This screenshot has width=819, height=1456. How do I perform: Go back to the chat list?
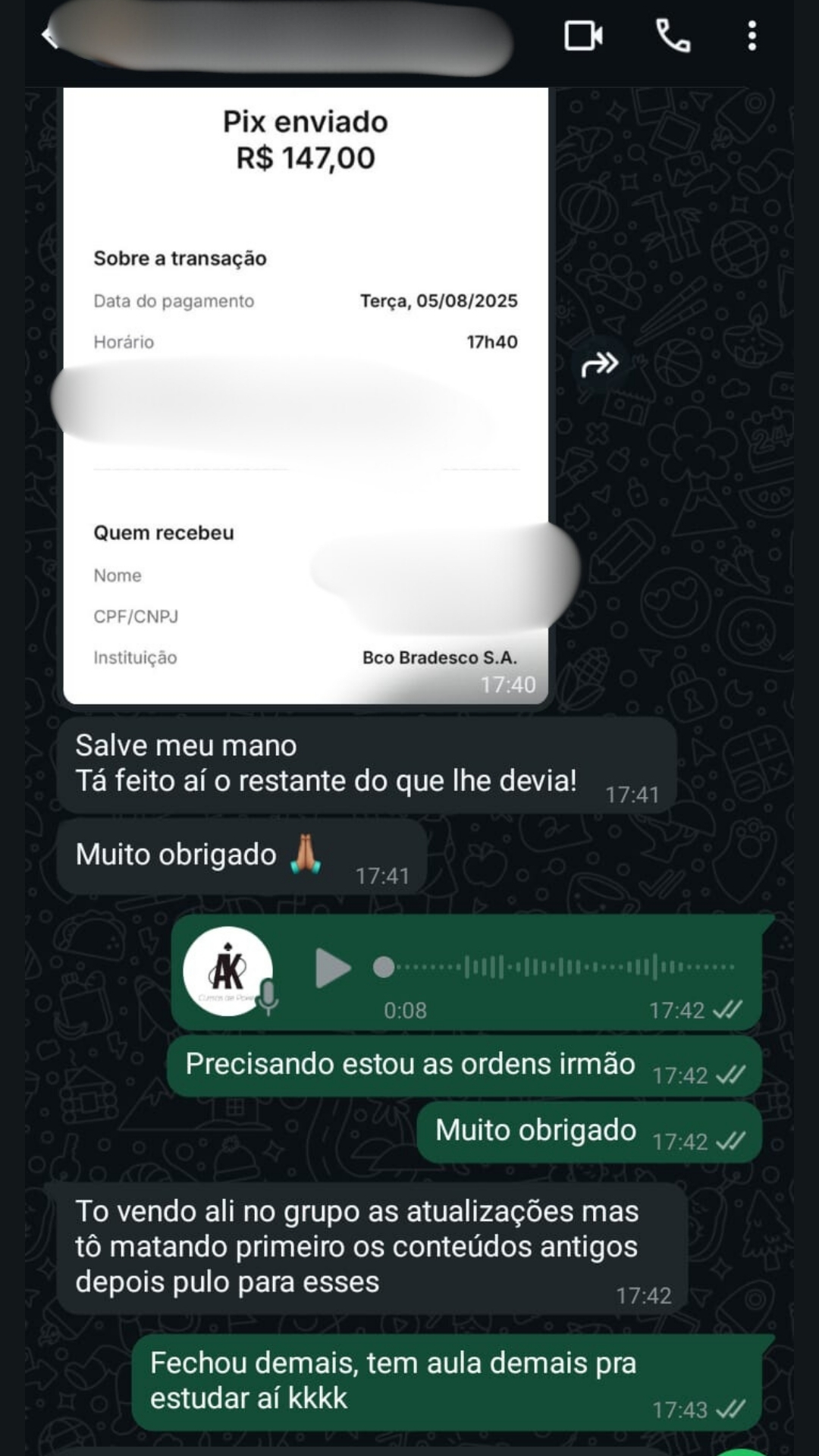[49, 36]
